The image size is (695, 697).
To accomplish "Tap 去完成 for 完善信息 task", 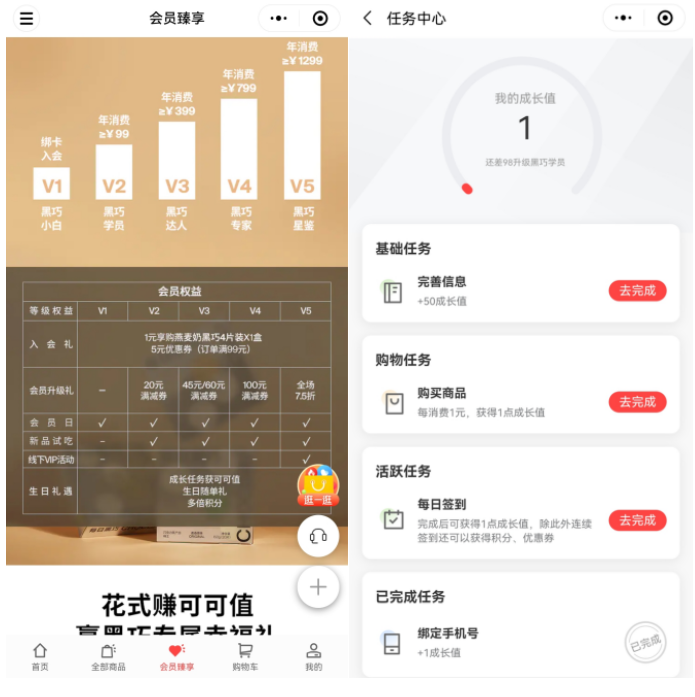I will click(637, 291).
